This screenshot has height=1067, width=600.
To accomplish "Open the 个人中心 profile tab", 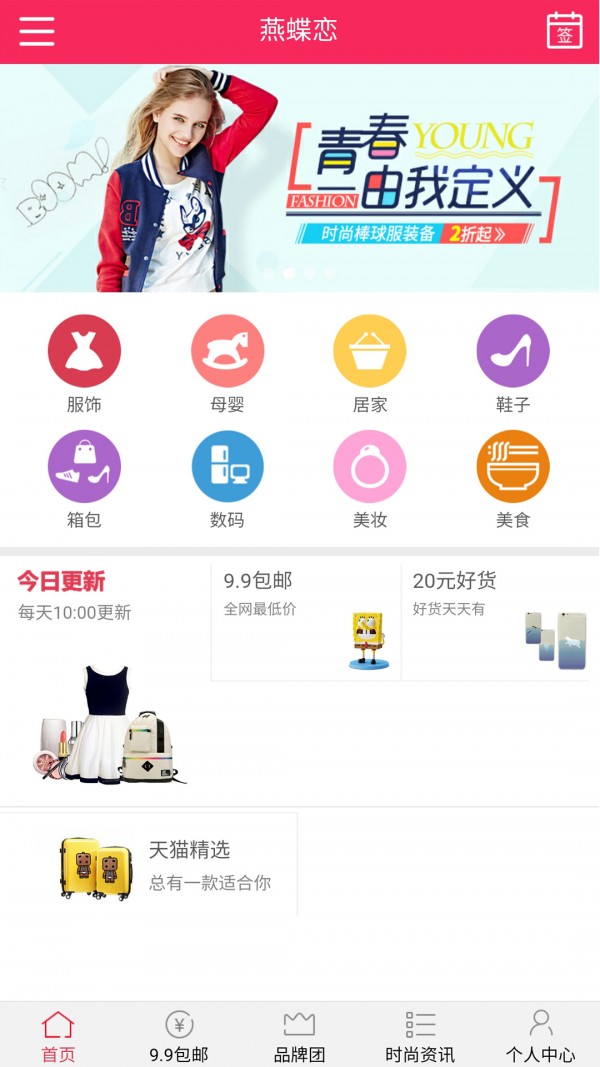I will point(540,1036).
